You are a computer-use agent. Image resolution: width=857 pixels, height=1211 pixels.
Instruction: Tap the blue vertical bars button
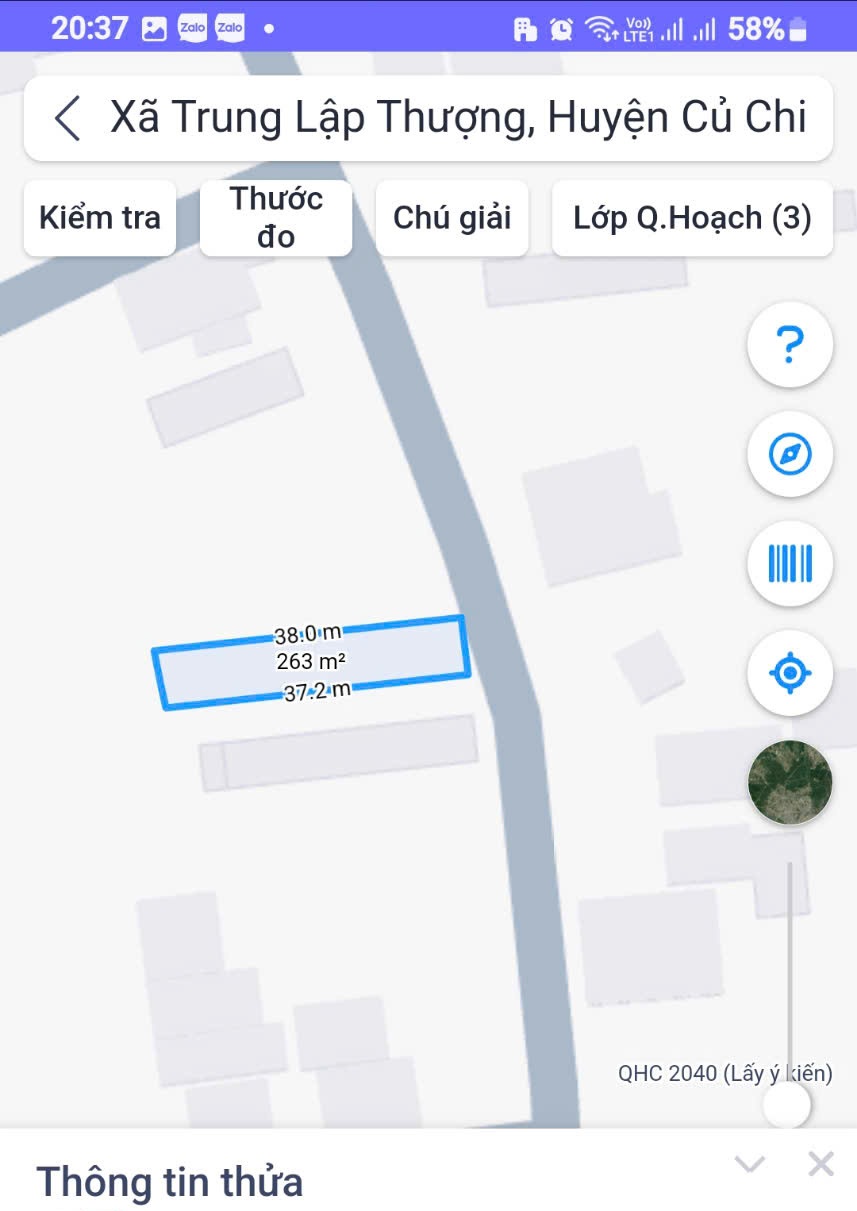(790, 564)
